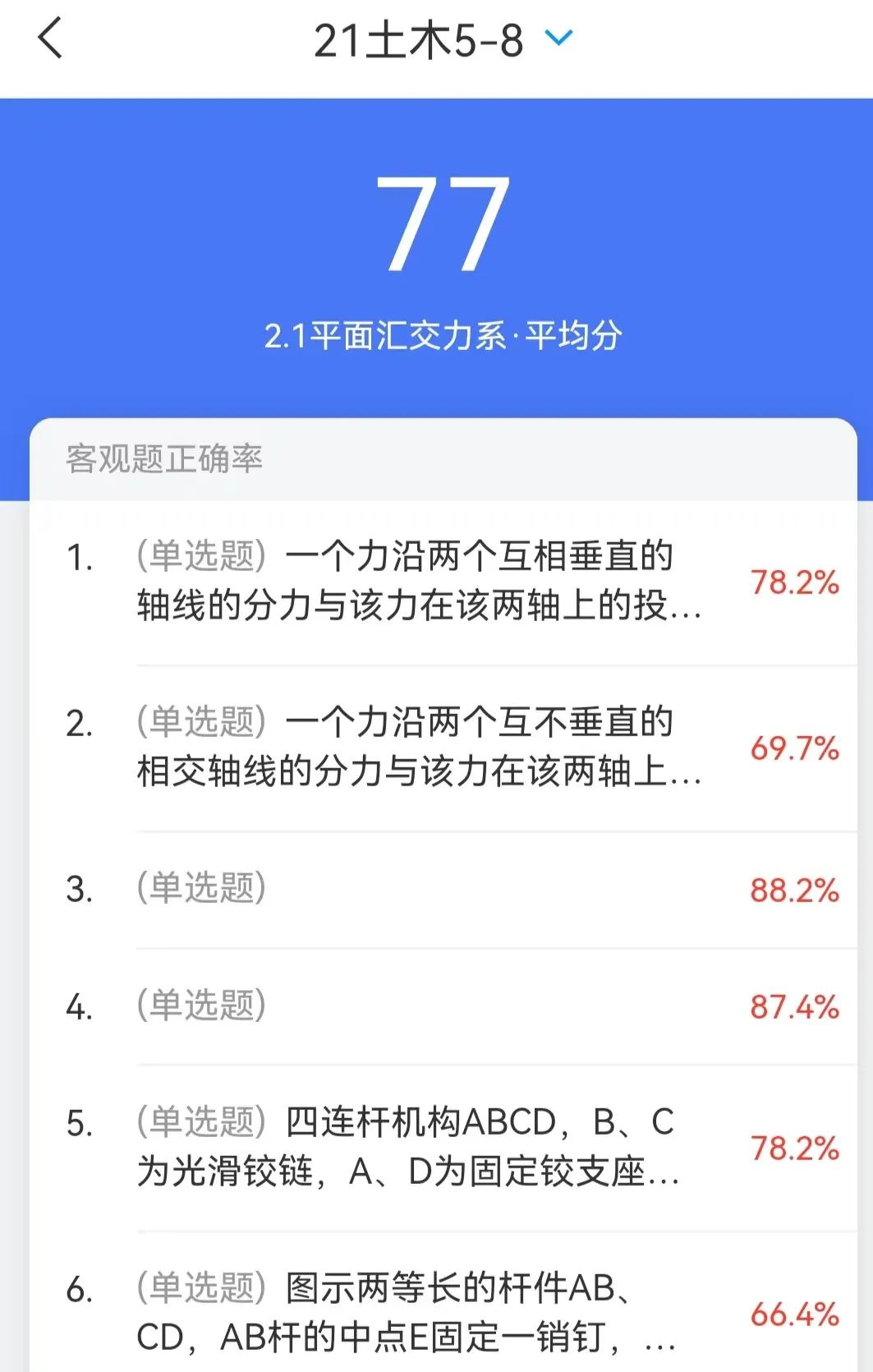Open the 21土木5-8 class dropdown
The width and height of the screenshot is (873, 1372).
click(558, 38)
